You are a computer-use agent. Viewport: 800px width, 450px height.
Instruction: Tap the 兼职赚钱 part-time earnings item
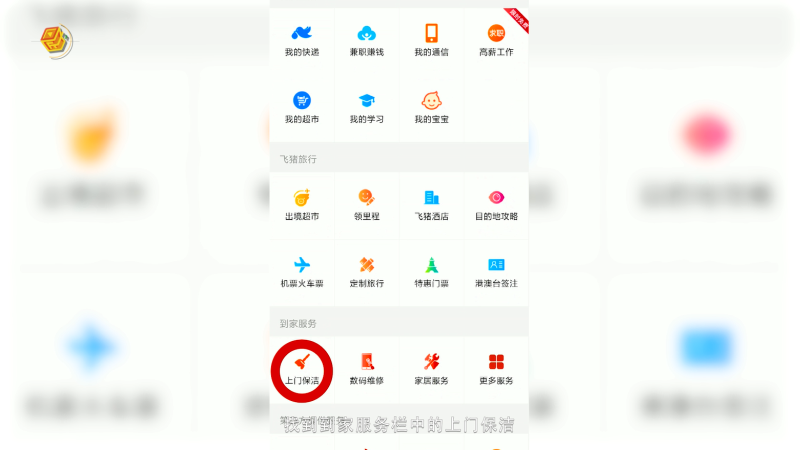[366, 40]
